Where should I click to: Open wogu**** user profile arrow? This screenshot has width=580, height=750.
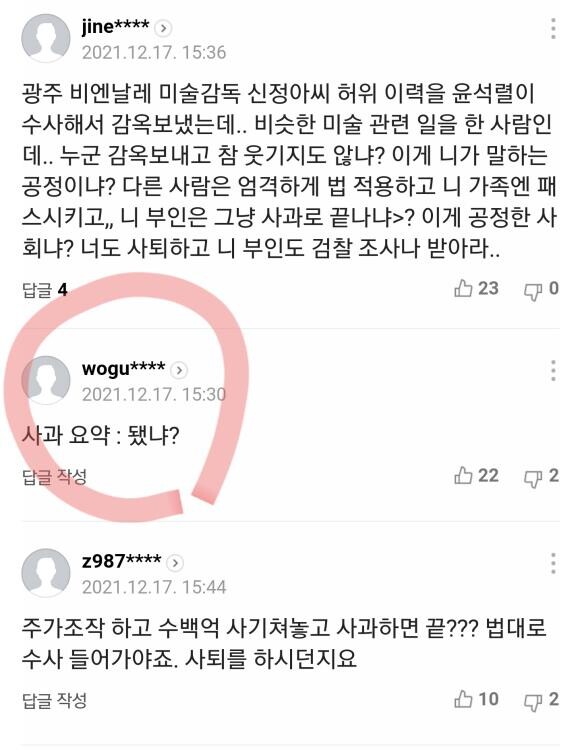pyautogui.click(x=179, y=370)
